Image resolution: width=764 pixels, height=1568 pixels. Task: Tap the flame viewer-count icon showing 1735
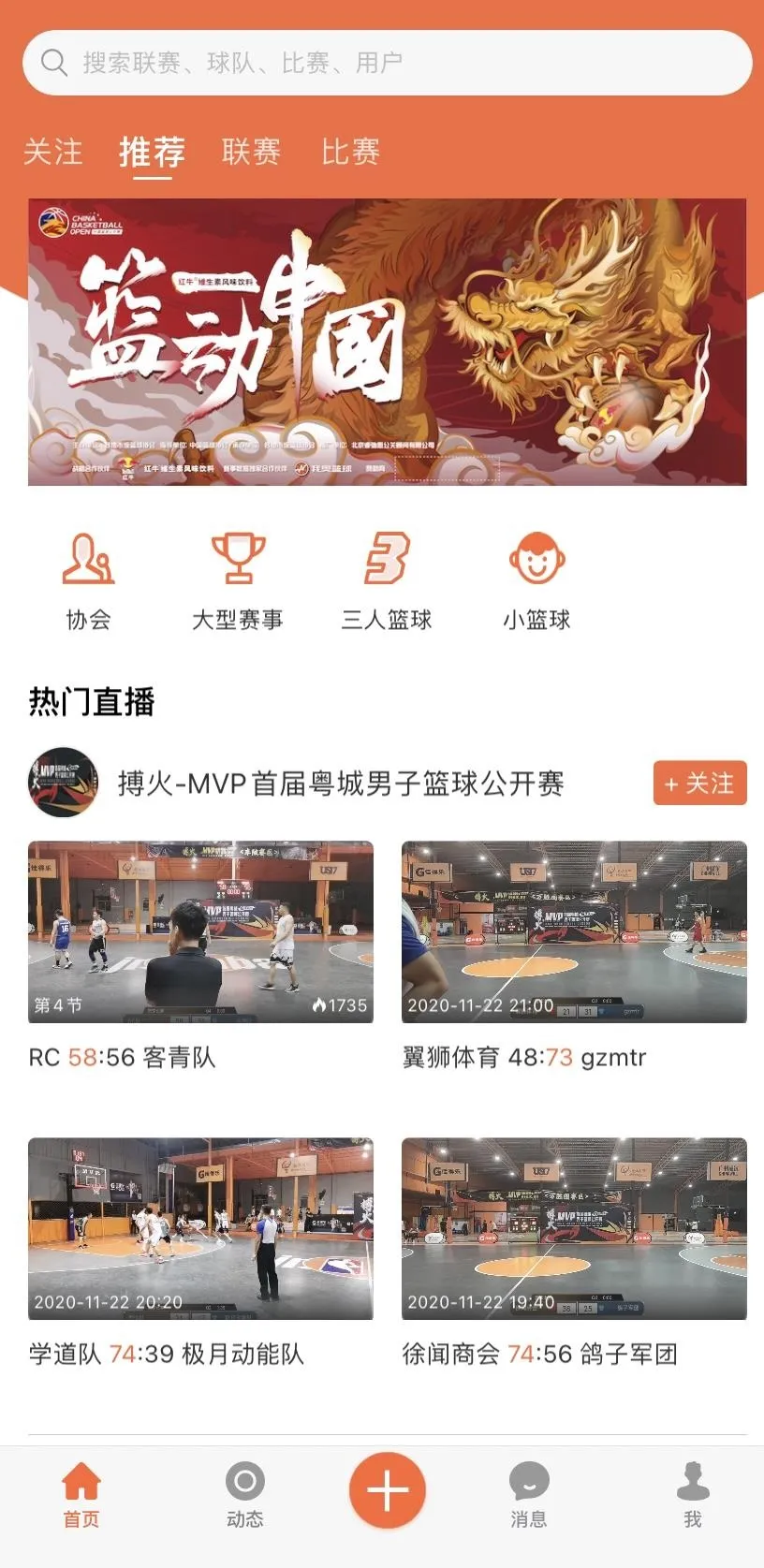(318, 1004)
